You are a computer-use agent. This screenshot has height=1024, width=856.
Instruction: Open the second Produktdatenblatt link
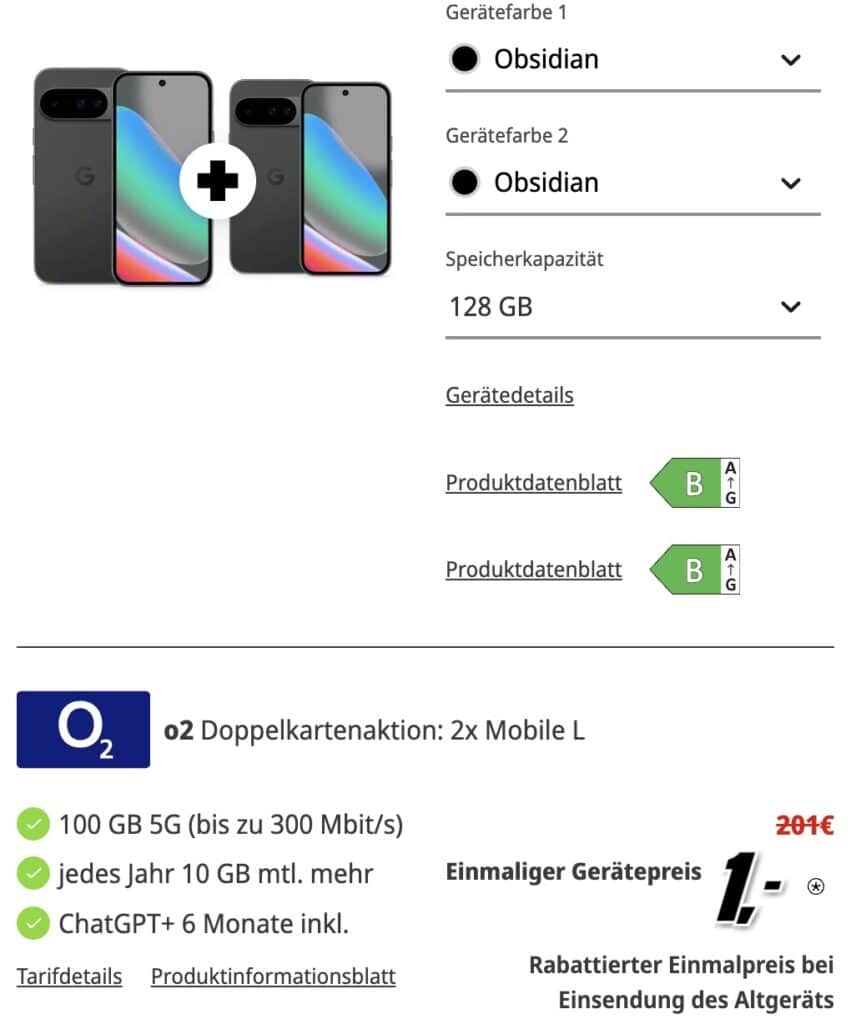click(x=533, y=569)
